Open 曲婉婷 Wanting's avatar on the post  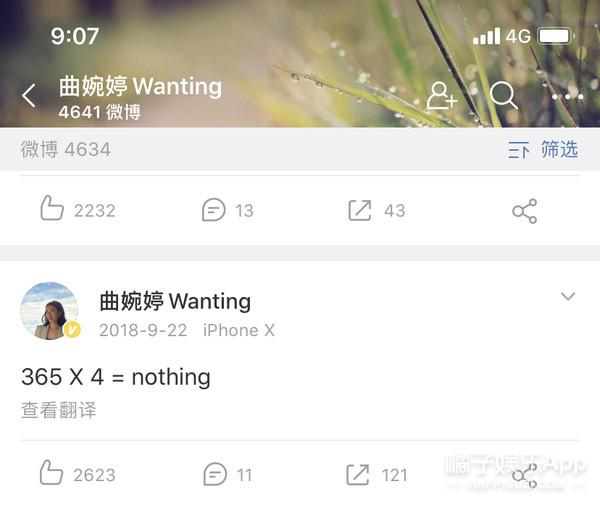pos(50,311)
